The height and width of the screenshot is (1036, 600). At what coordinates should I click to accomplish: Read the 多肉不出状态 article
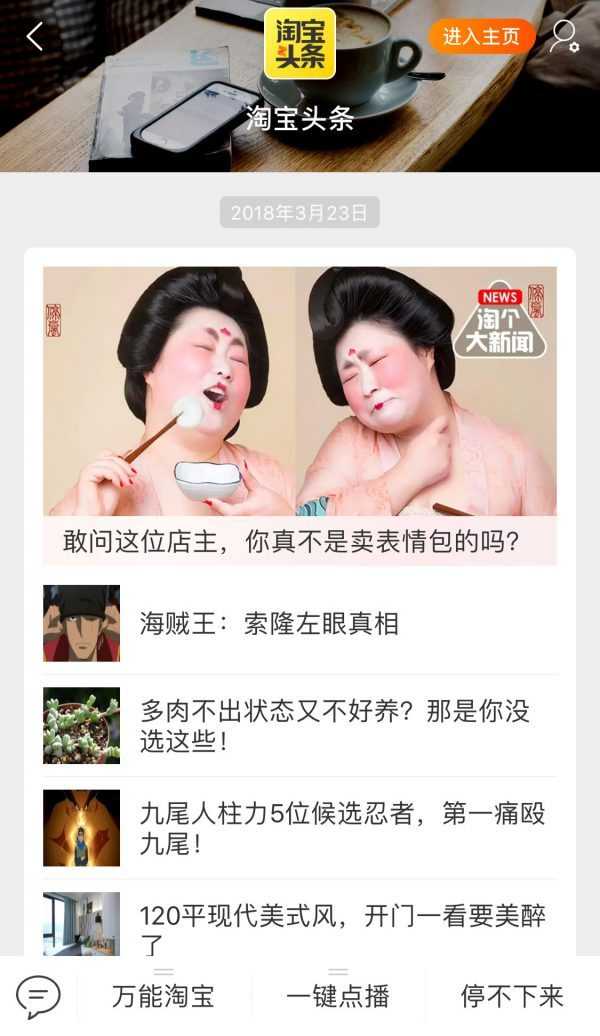300,726
